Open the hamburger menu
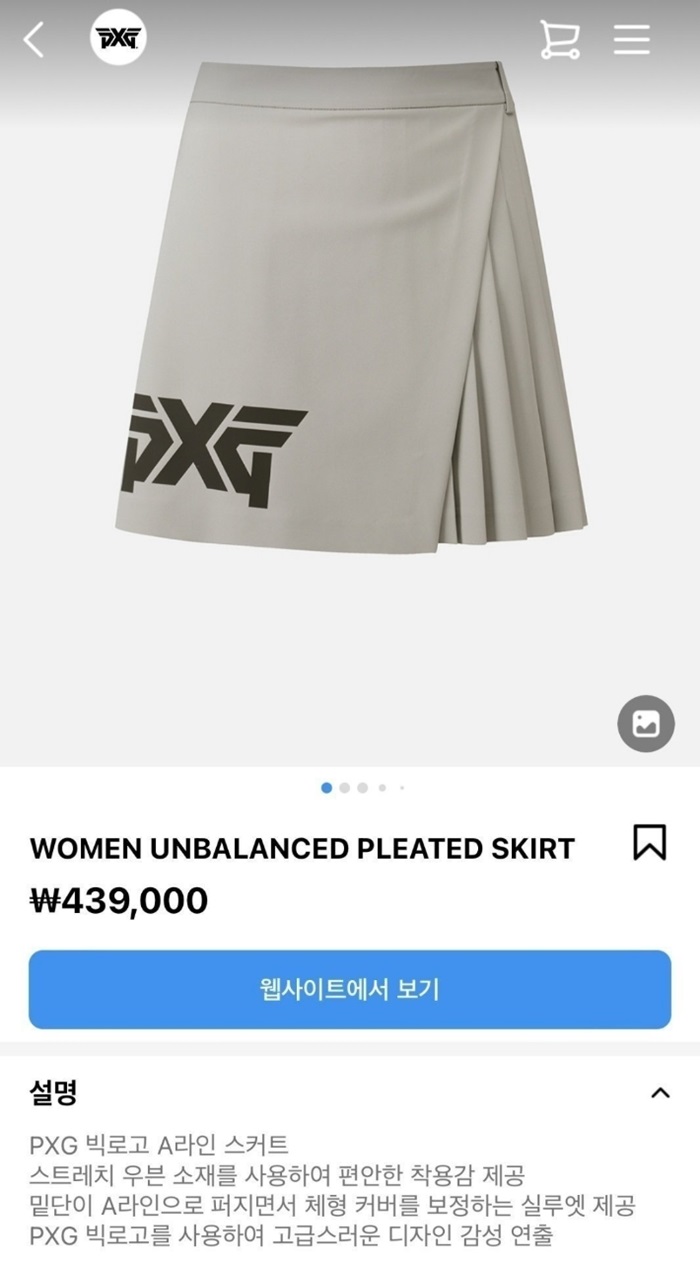Image resolution: width=700 pixels, height=1262 pixels. point(632,40)
